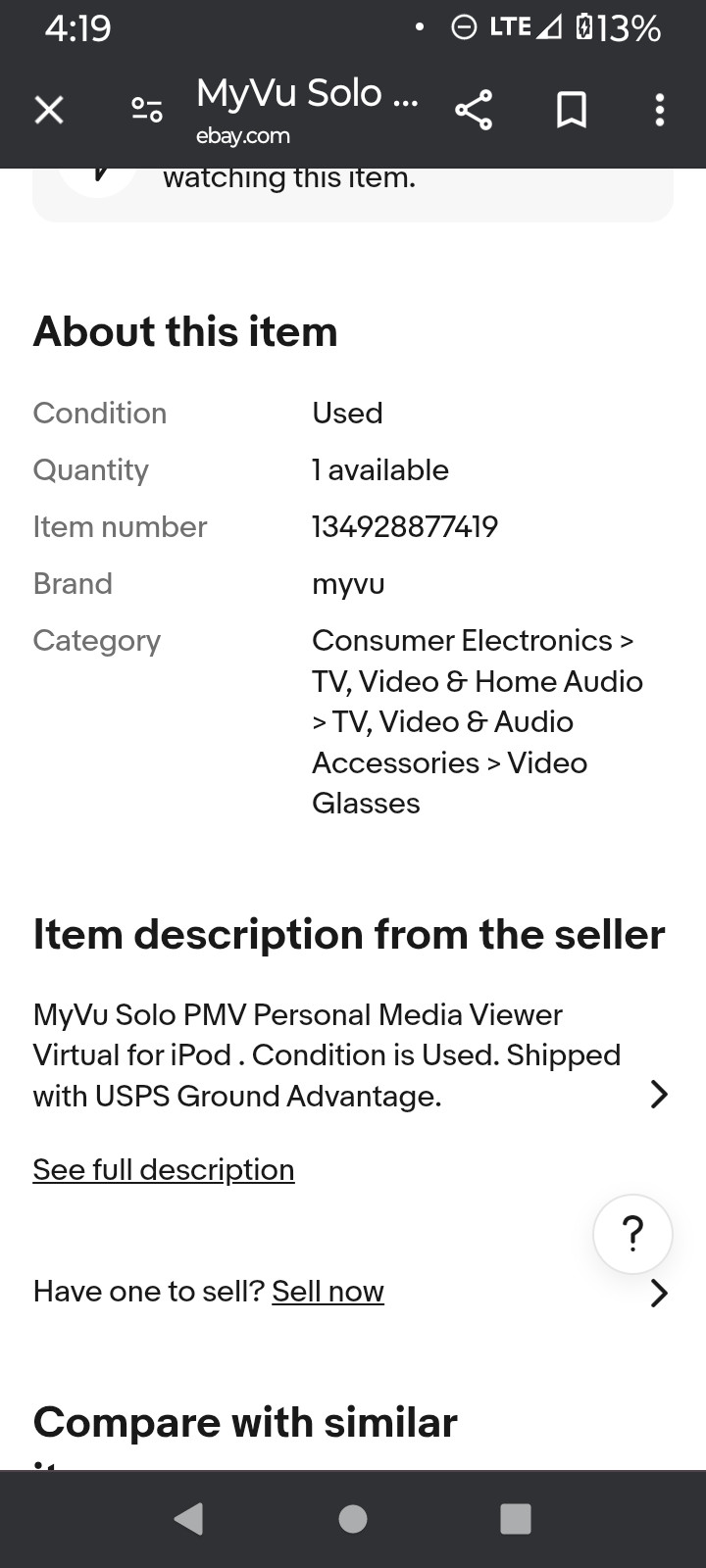Screen dimensions: 706x1568
Task: Open the chevron beside Have one to sell
Action: (659, 1293)
